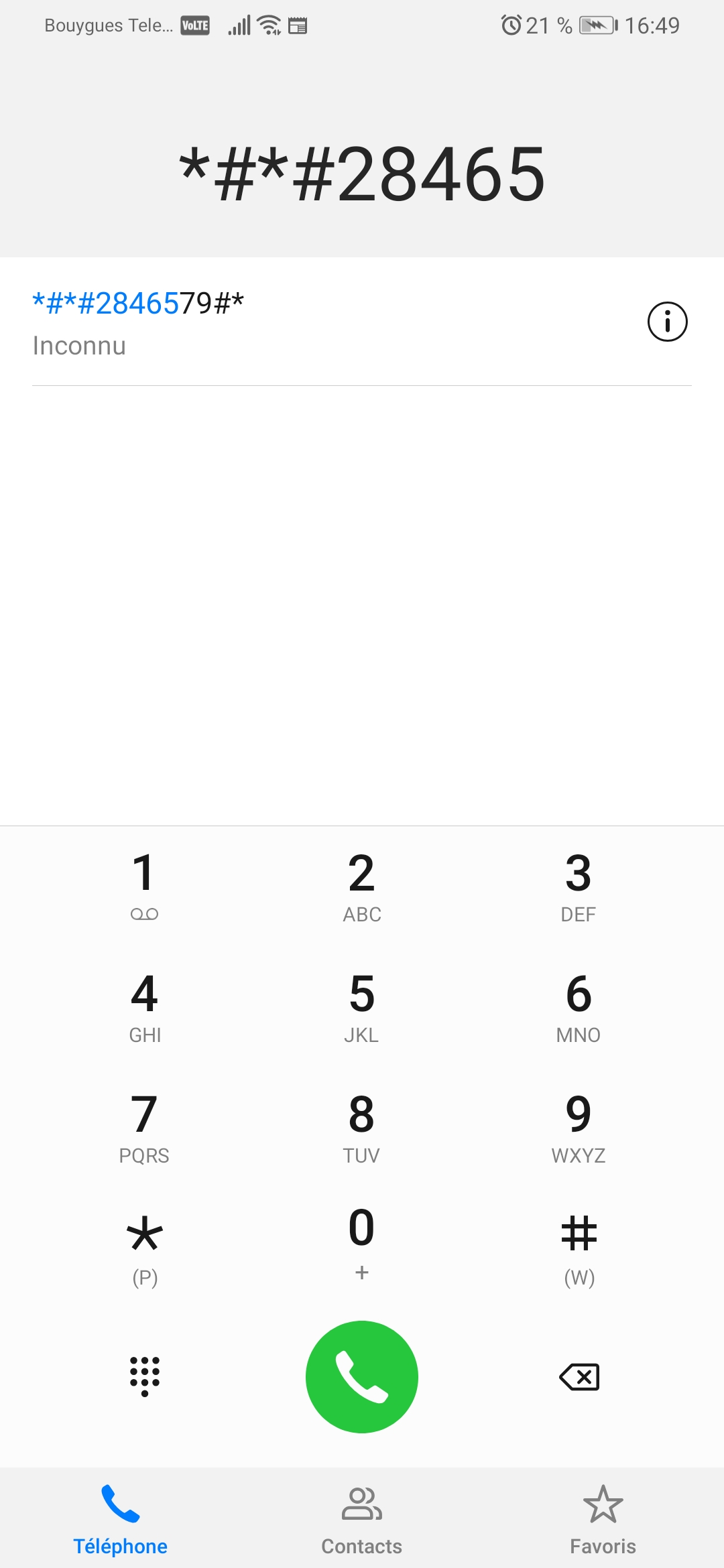Tap keypad digit 5 JKL
The height and width of the screenshot is (1568, 724).
tap(362, 1005)
